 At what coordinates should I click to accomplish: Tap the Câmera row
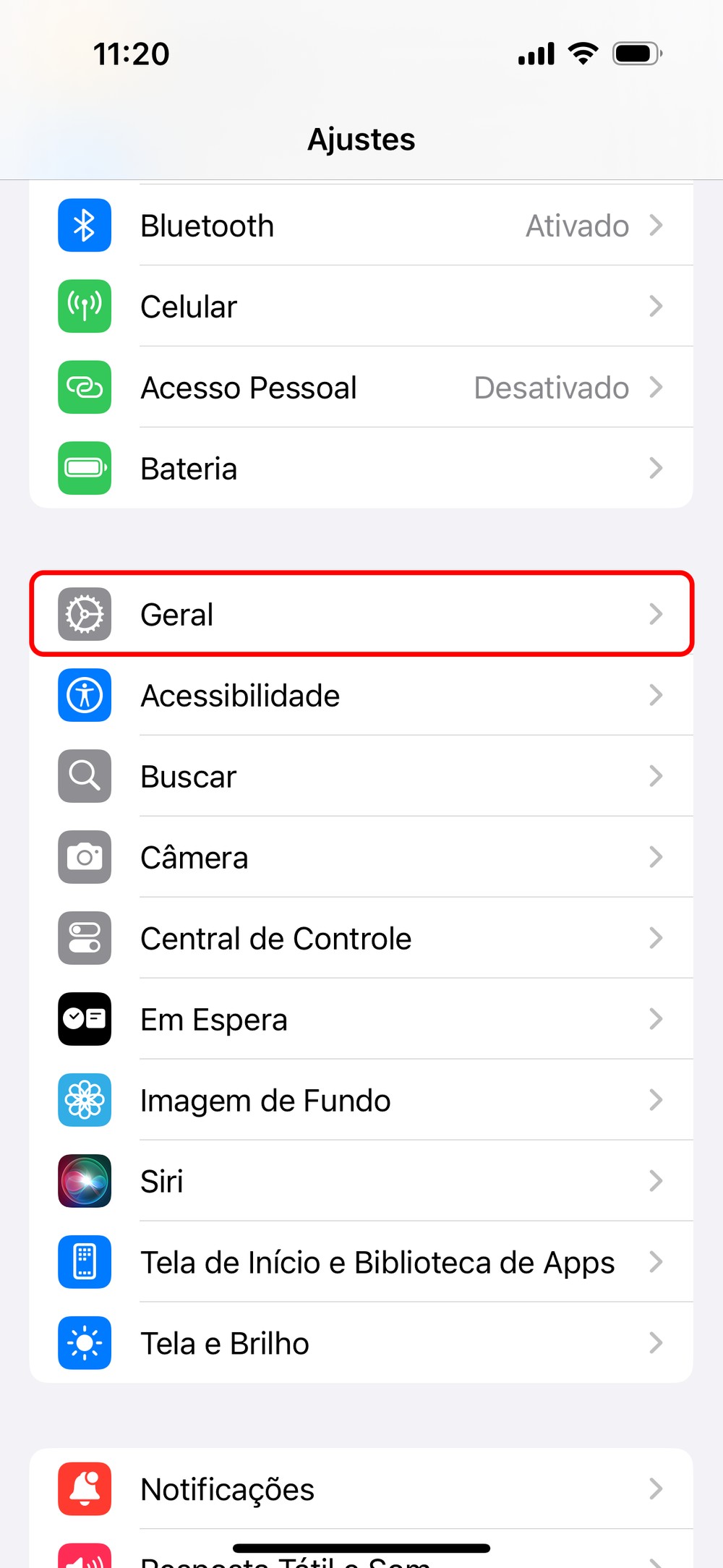pyautogui.click(x=361, y=858)
